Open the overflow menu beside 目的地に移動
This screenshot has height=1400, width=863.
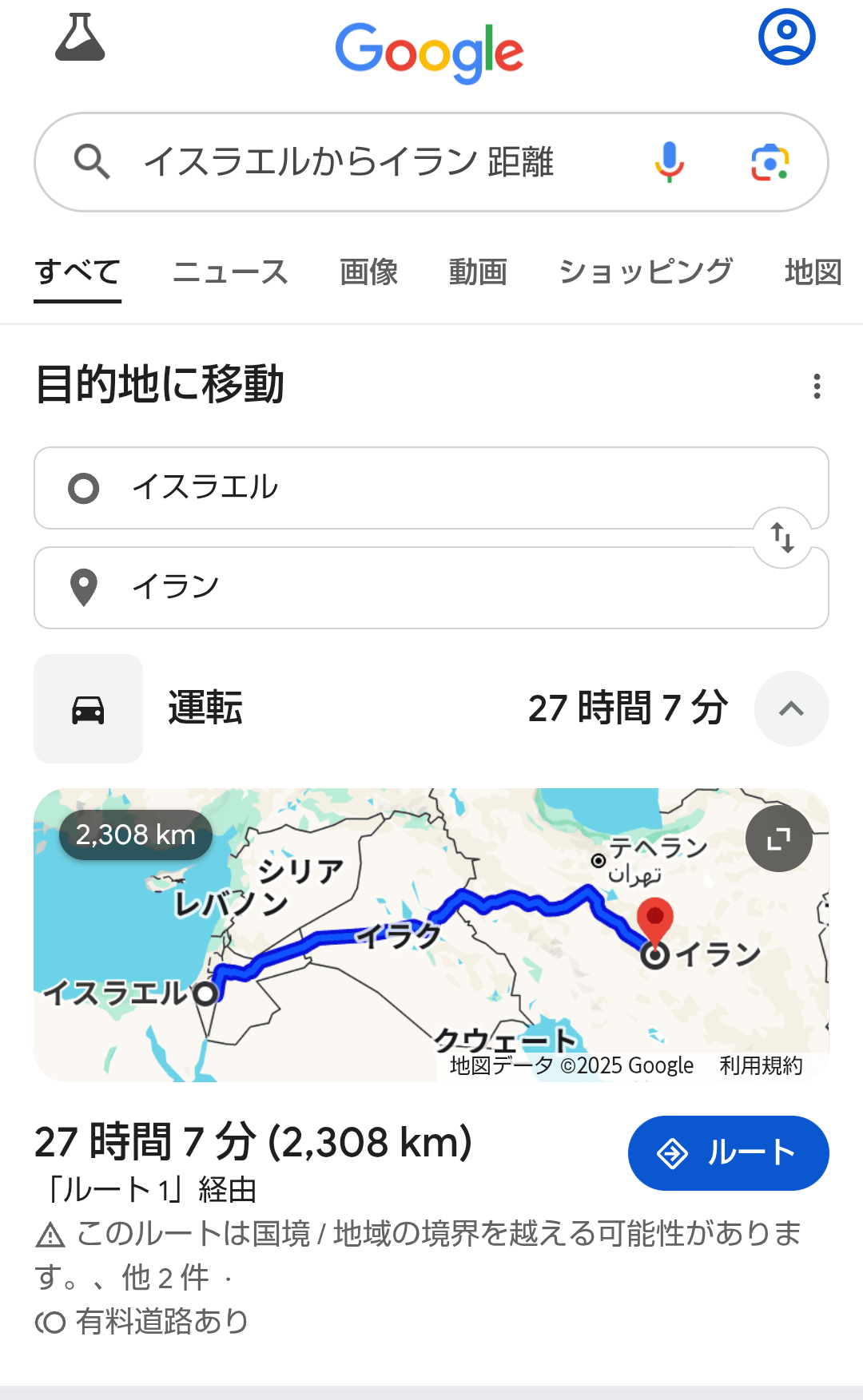817,387
